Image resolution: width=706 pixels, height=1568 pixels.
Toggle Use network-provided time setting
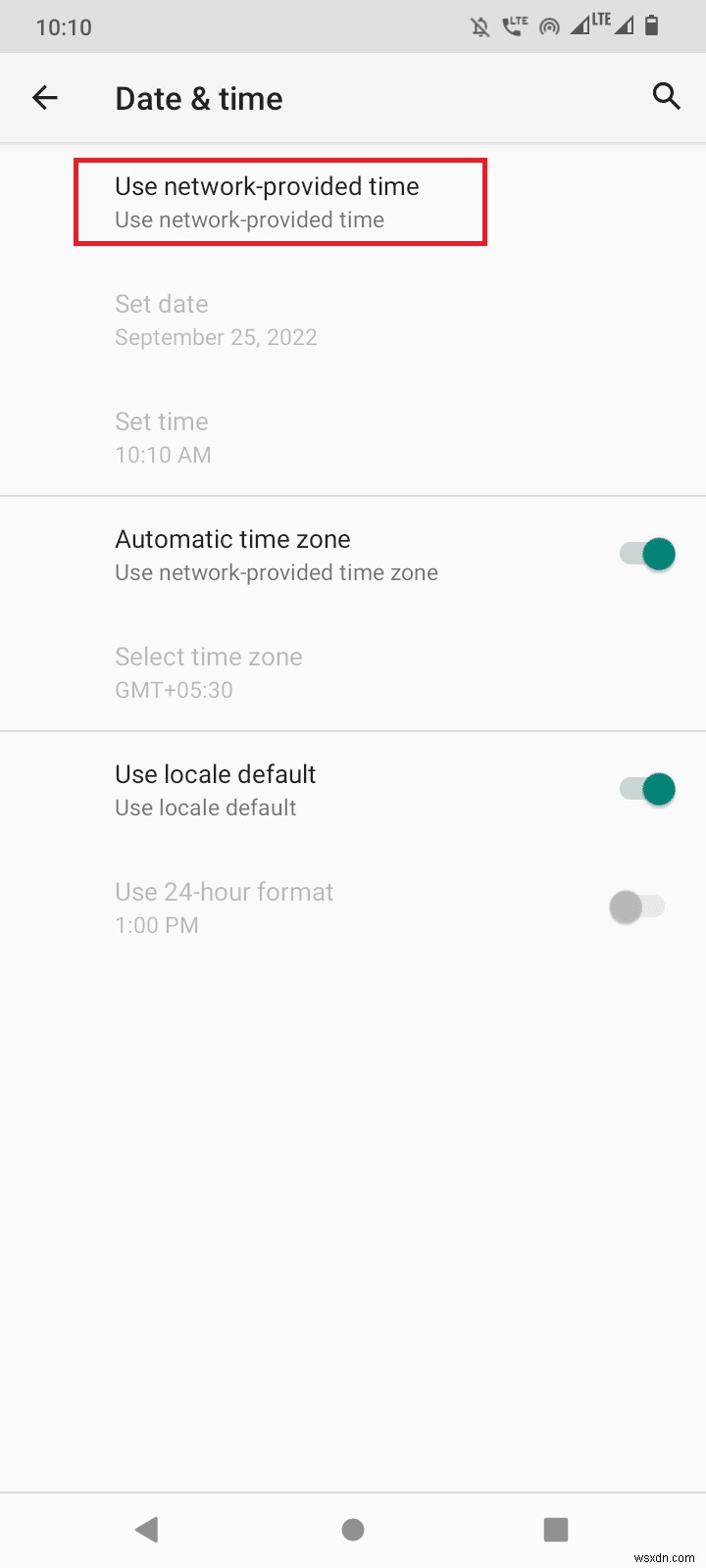(x=279, y=201)
